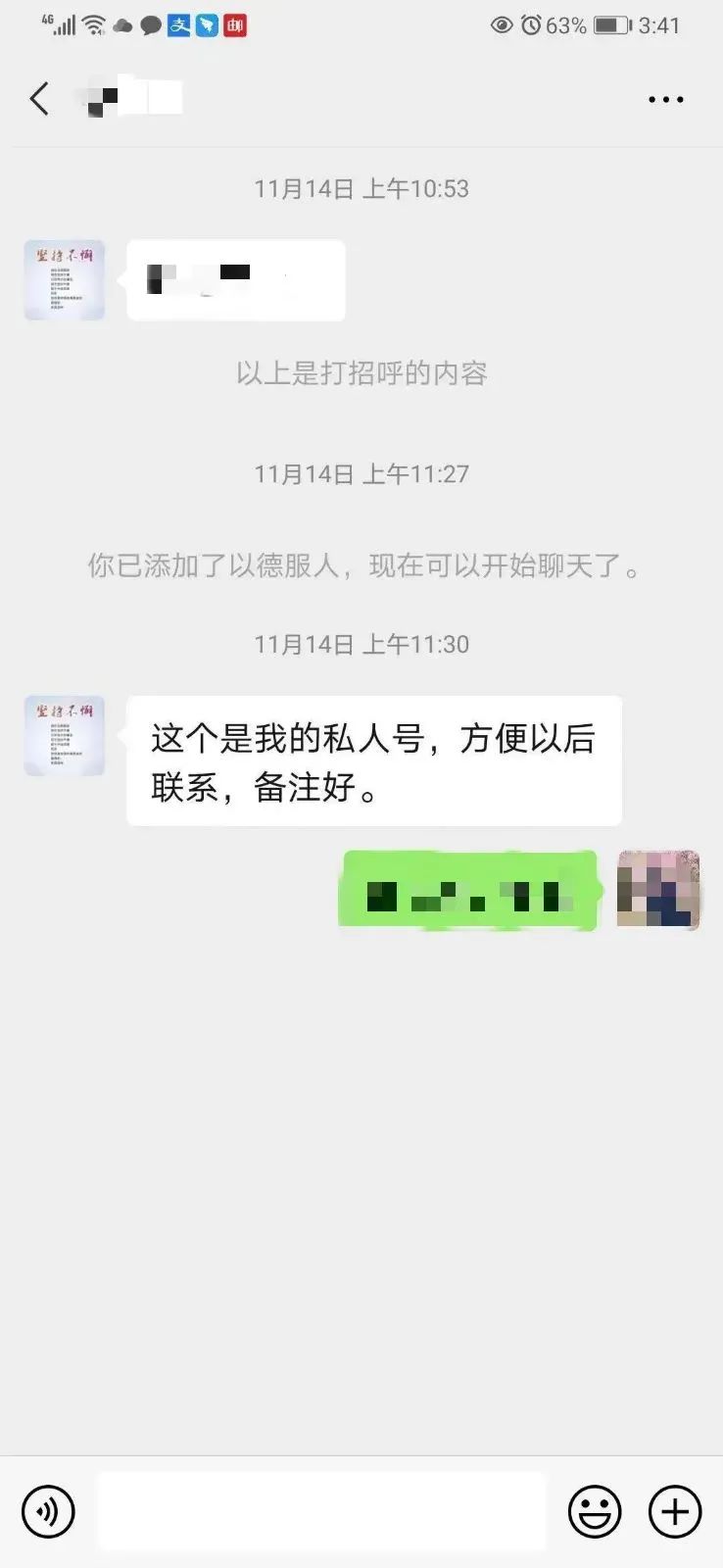Screen dimensions: 723x1568
Task: Open my own avatar profile
Action: click(658, 890)
